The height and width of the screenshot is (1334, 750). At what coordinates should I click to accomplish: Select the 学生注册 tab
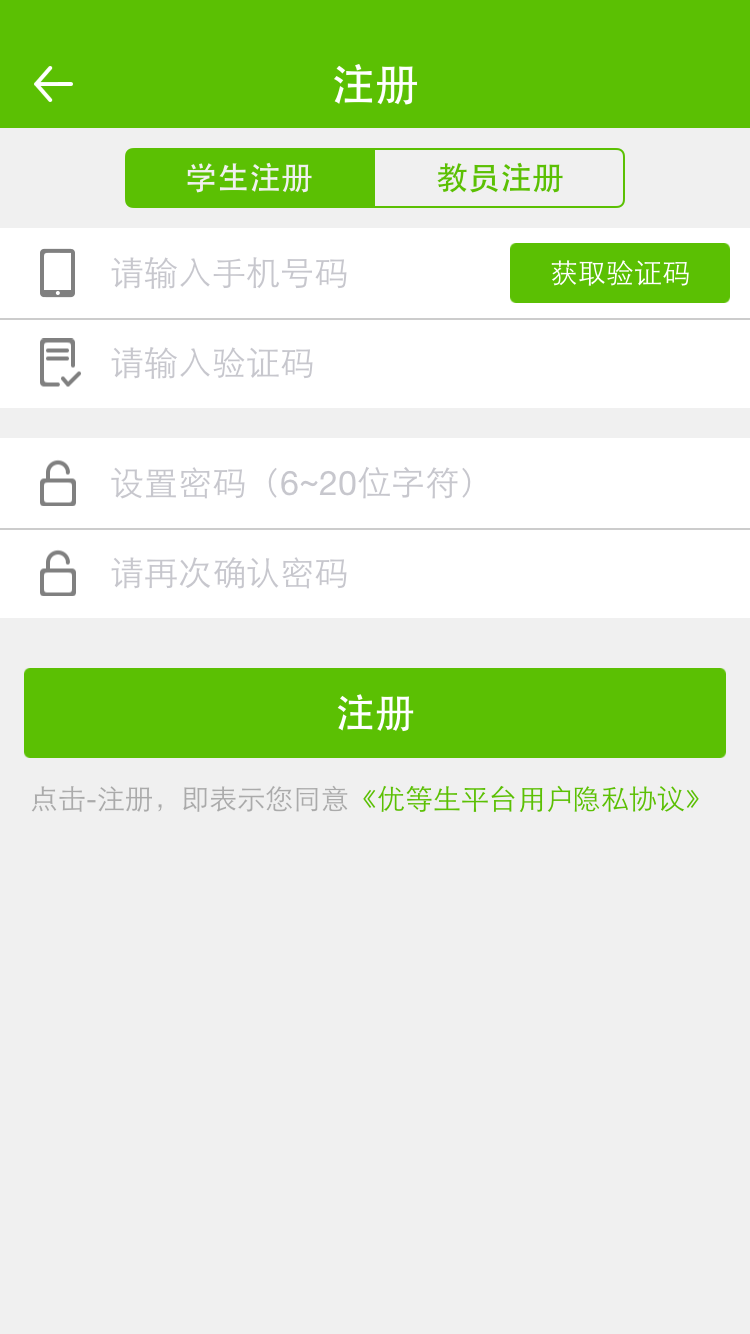click(x=250, y=178)
